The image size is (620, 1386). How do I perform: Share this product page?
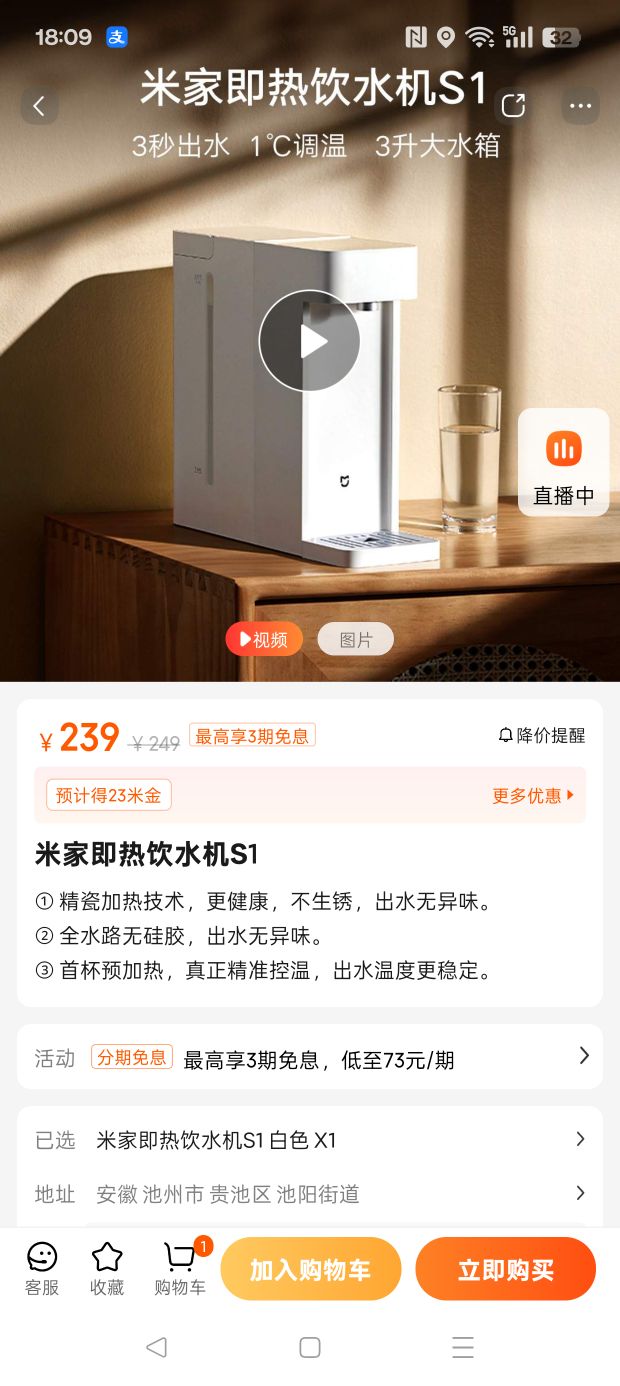513,105
